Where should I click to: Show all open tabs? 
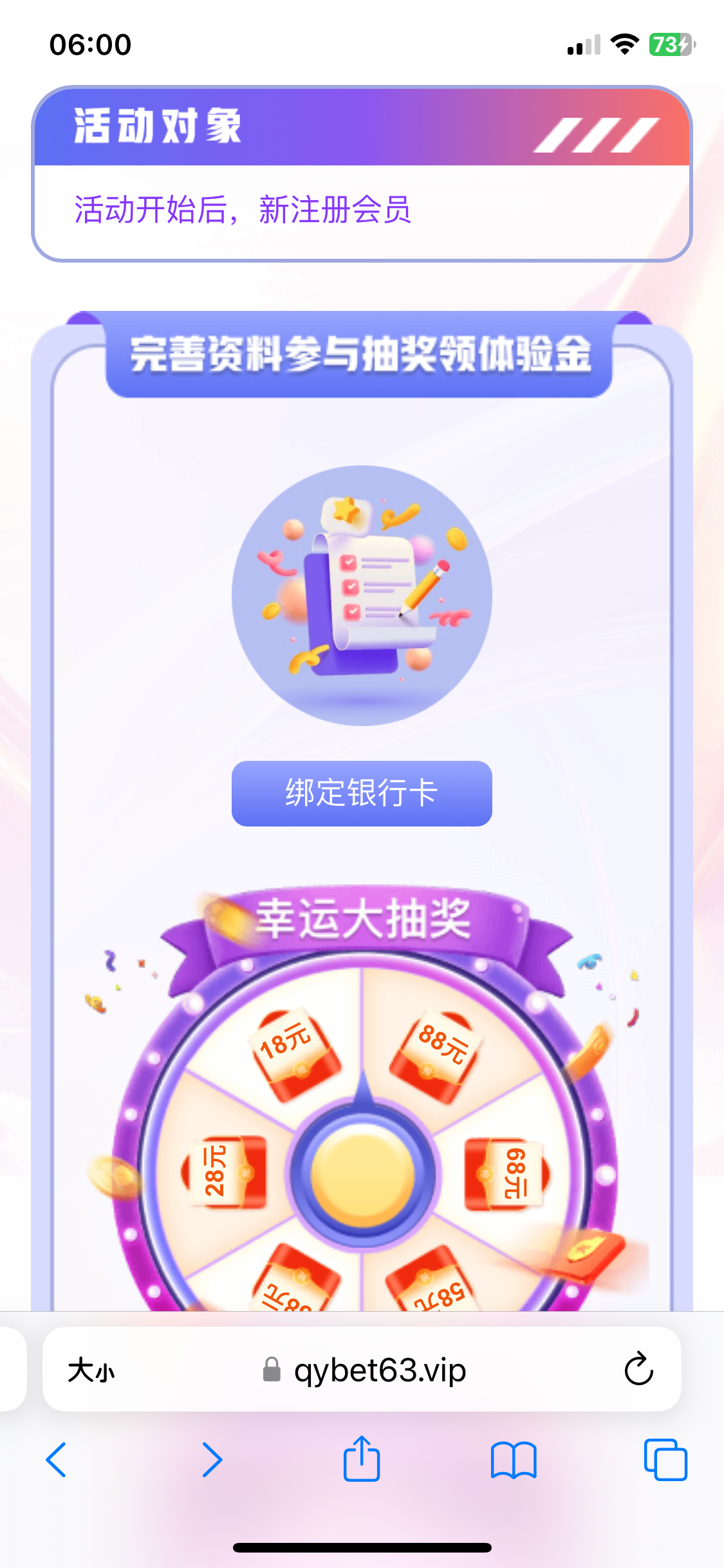pyautogui.click(x=665, y=1460)
